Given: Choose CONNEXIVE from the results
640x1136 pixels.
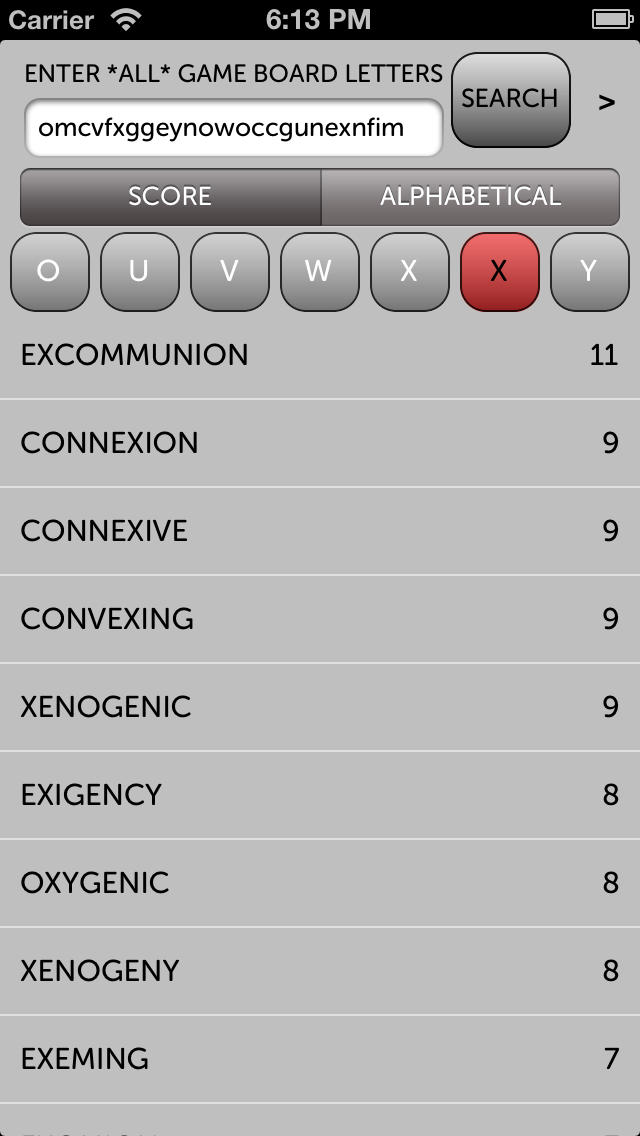Looking at the screenshot, I should [320, 531].
